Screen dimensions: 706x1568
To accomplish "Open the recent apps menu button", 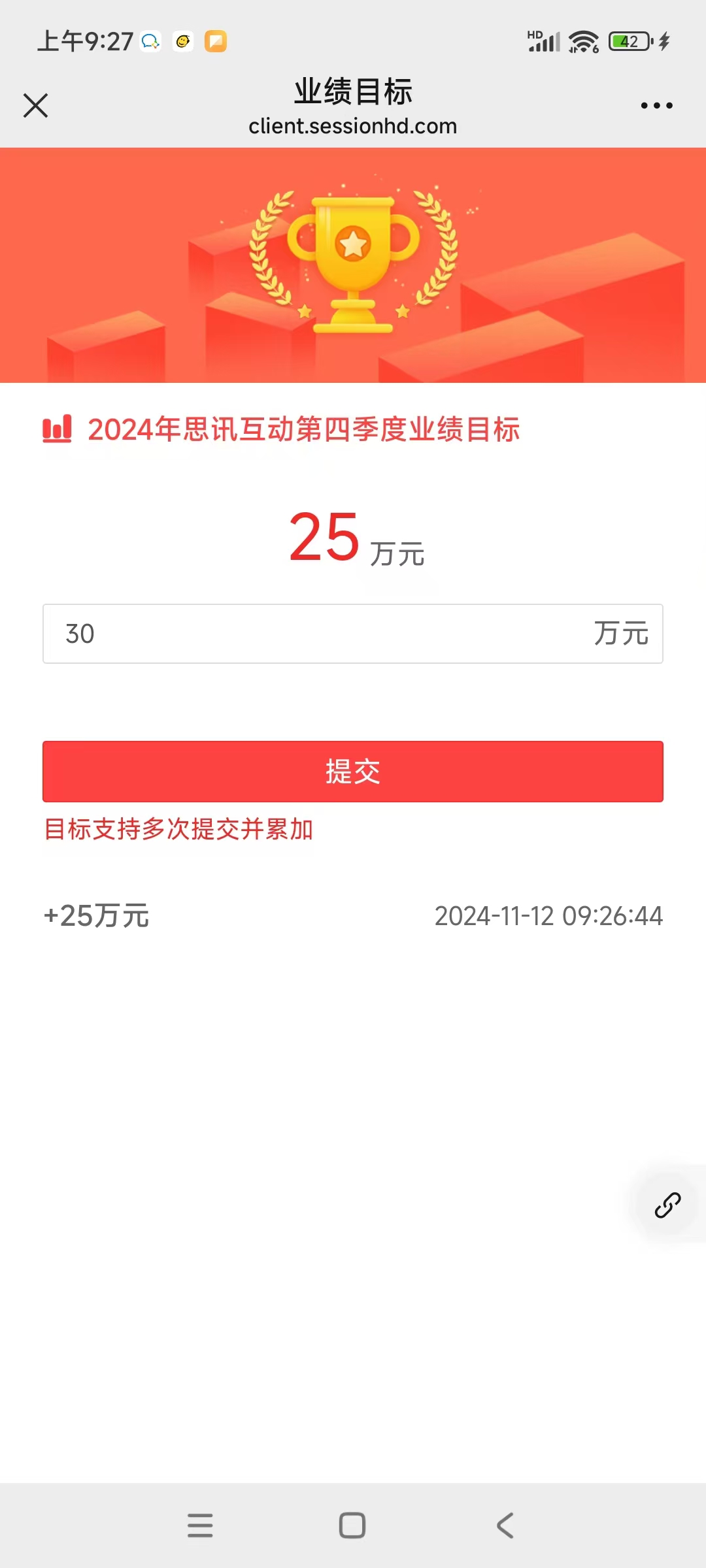I will click(200, 1526).
